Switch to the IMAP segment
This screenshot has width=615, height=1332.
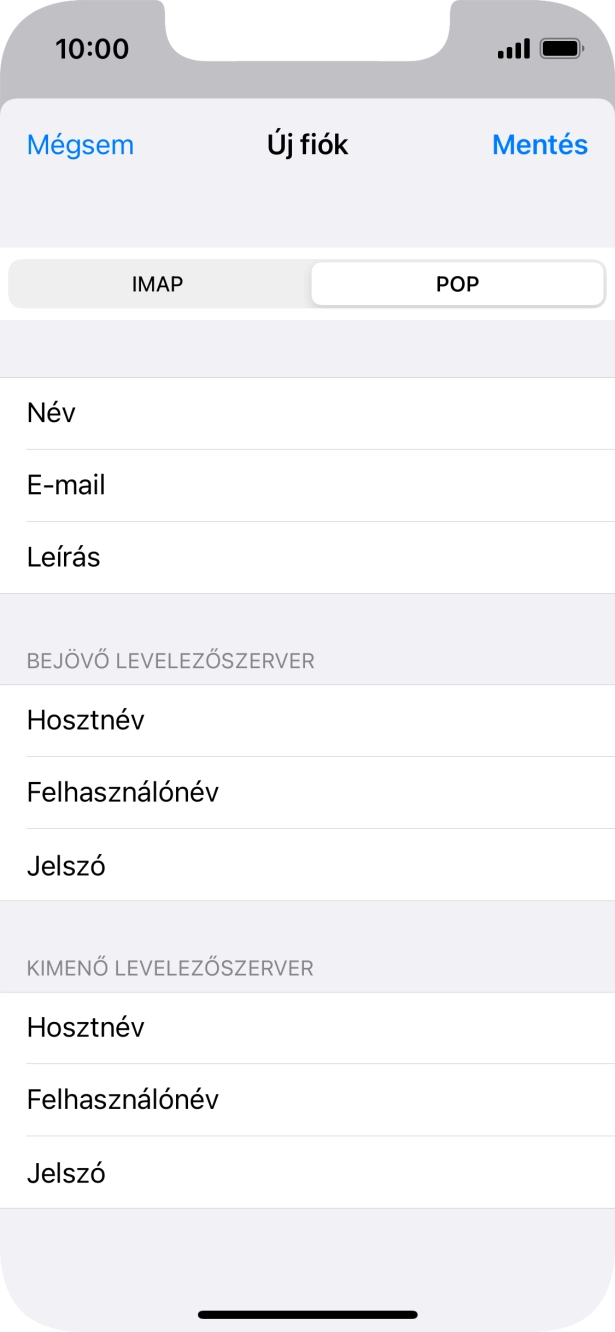coord(158,284)
